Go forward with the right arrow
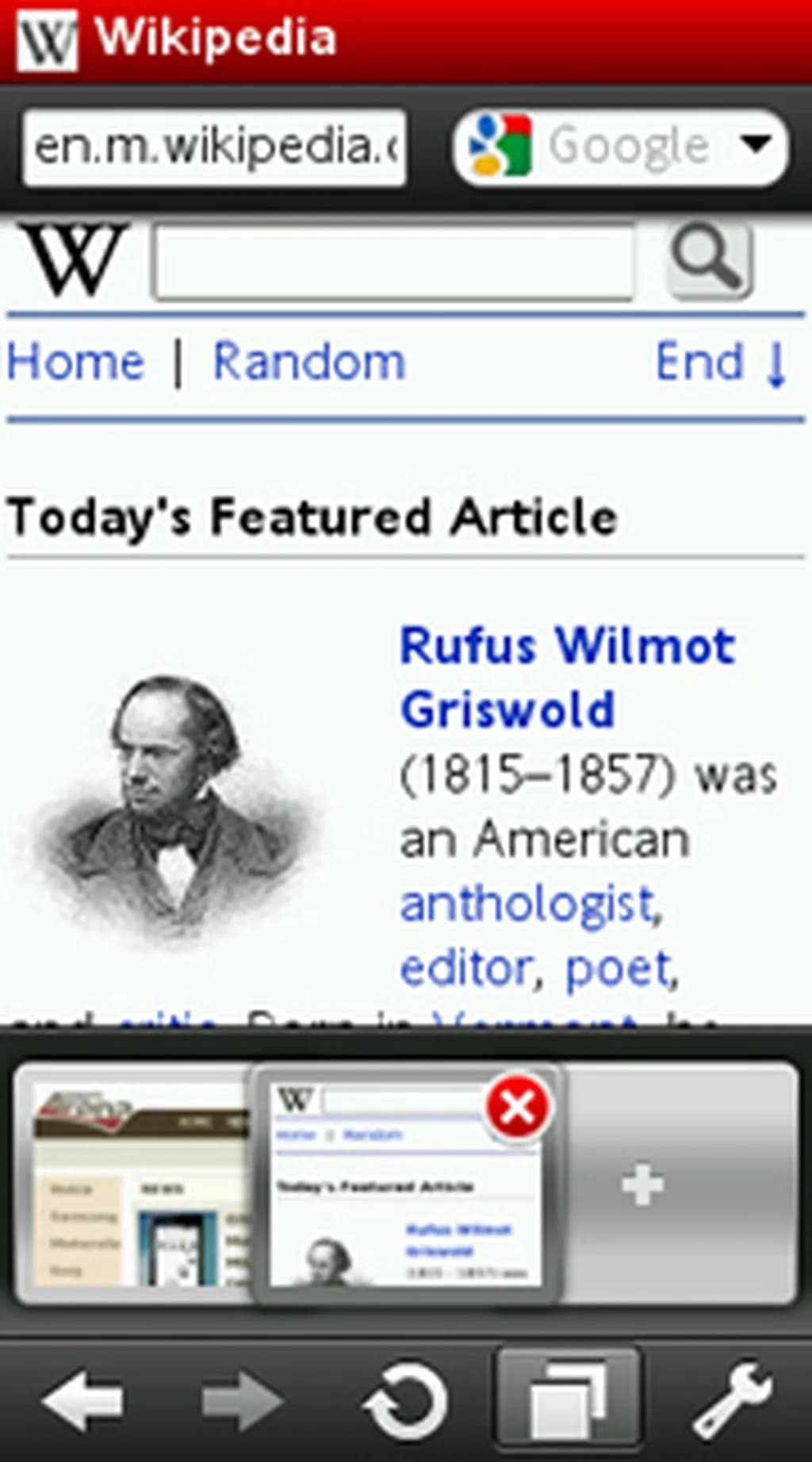Viewport: 812px width, 1462px height. [x=243, y=1401]
